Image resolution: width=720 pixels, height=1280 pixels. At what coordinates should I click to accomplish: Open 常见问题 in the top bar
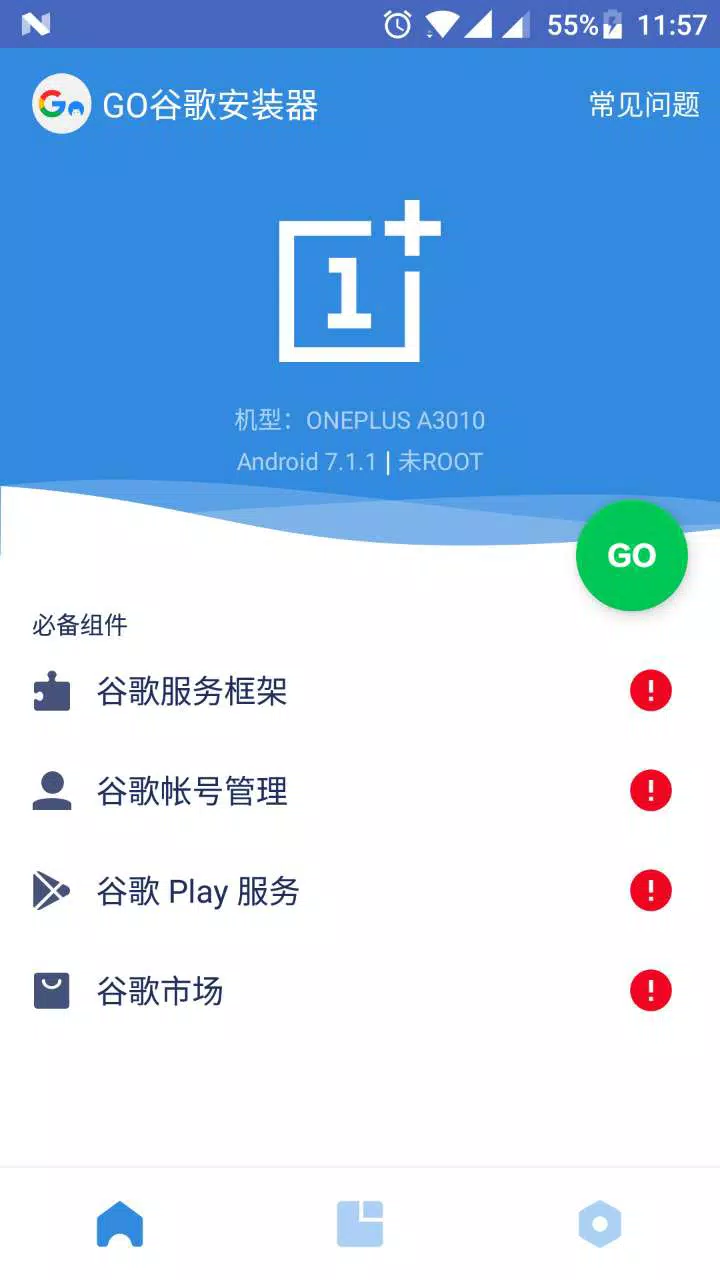pos(644,104)
